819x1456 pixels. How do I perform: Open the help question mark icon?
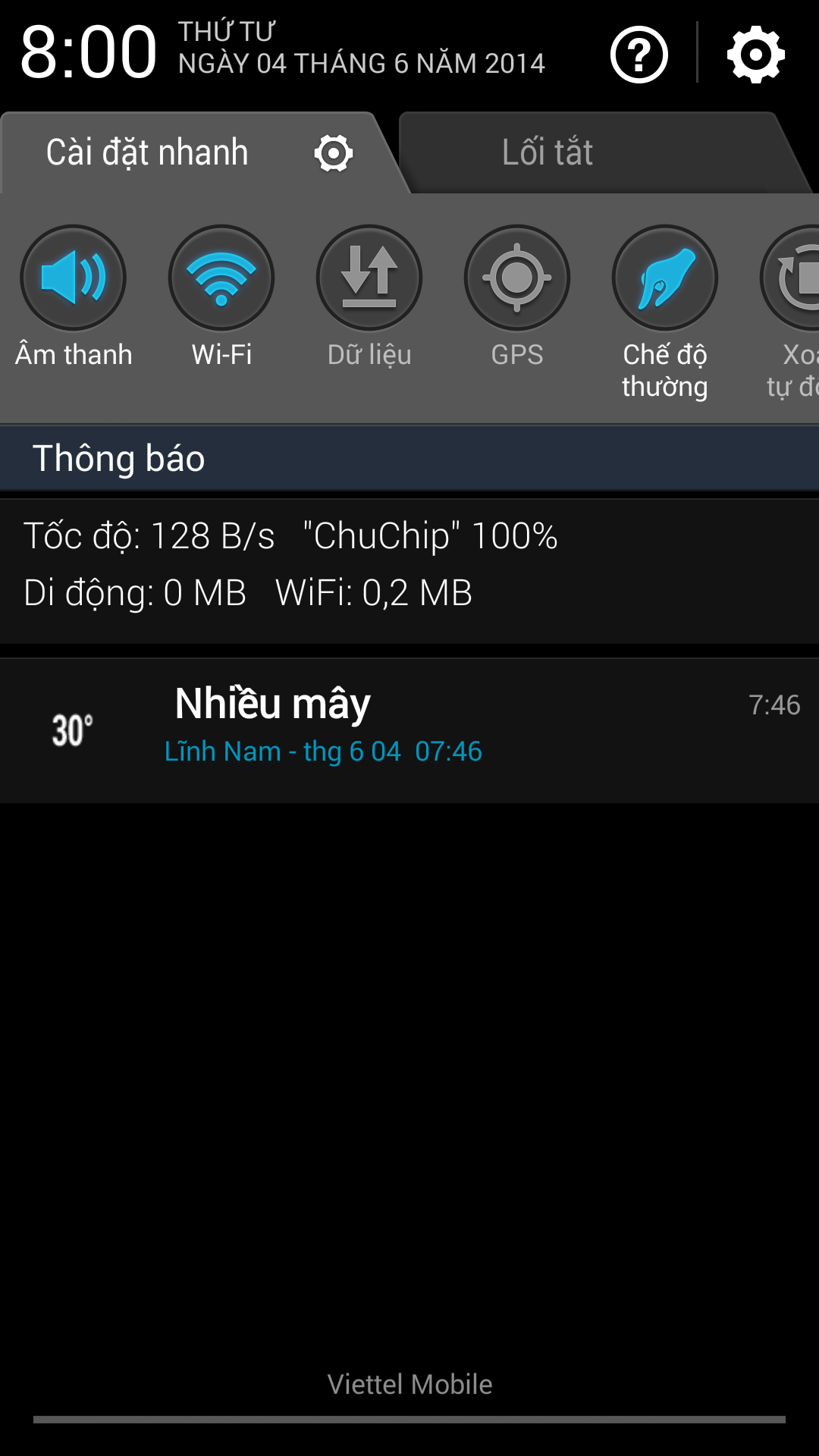[x=639, y=54]
